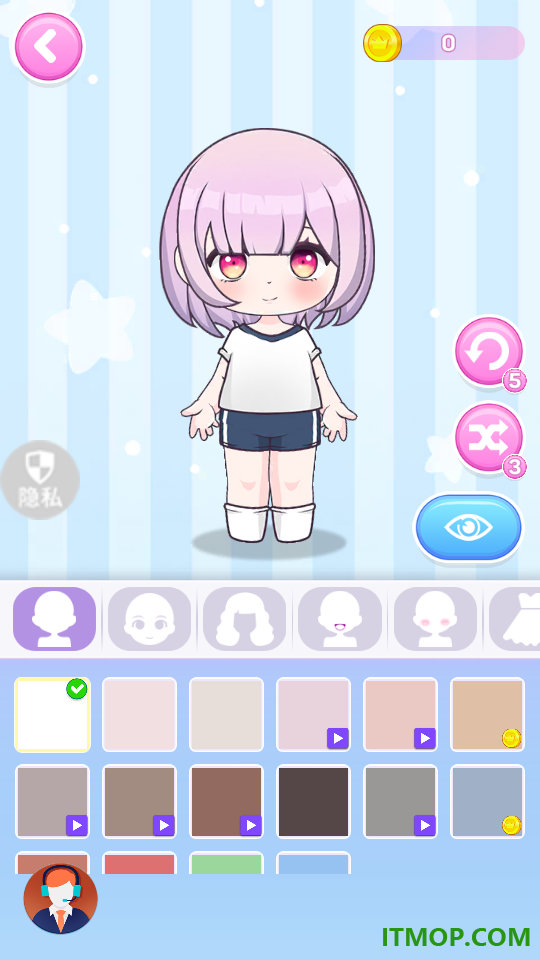Choose the dark brown-black swatch
This screenshot has width=540, height=960.
(313, 801)
